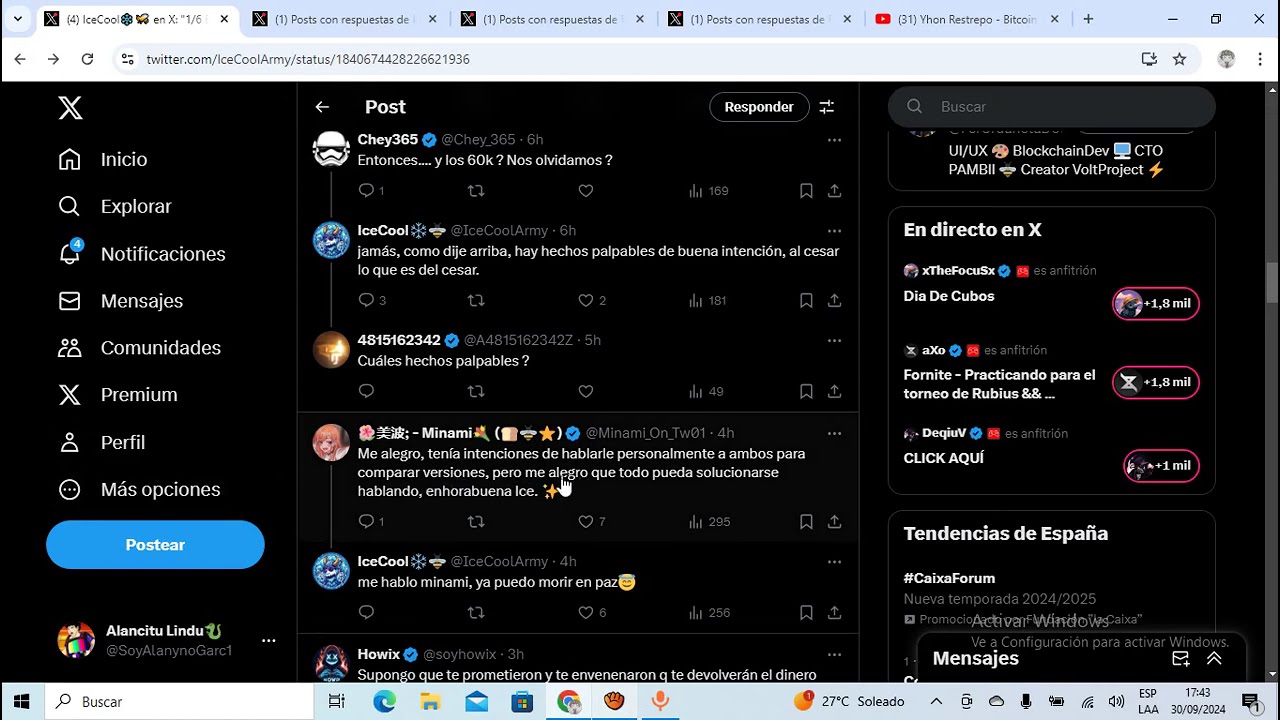
Task: Go back using the Post back arrow
Action: 322,107
